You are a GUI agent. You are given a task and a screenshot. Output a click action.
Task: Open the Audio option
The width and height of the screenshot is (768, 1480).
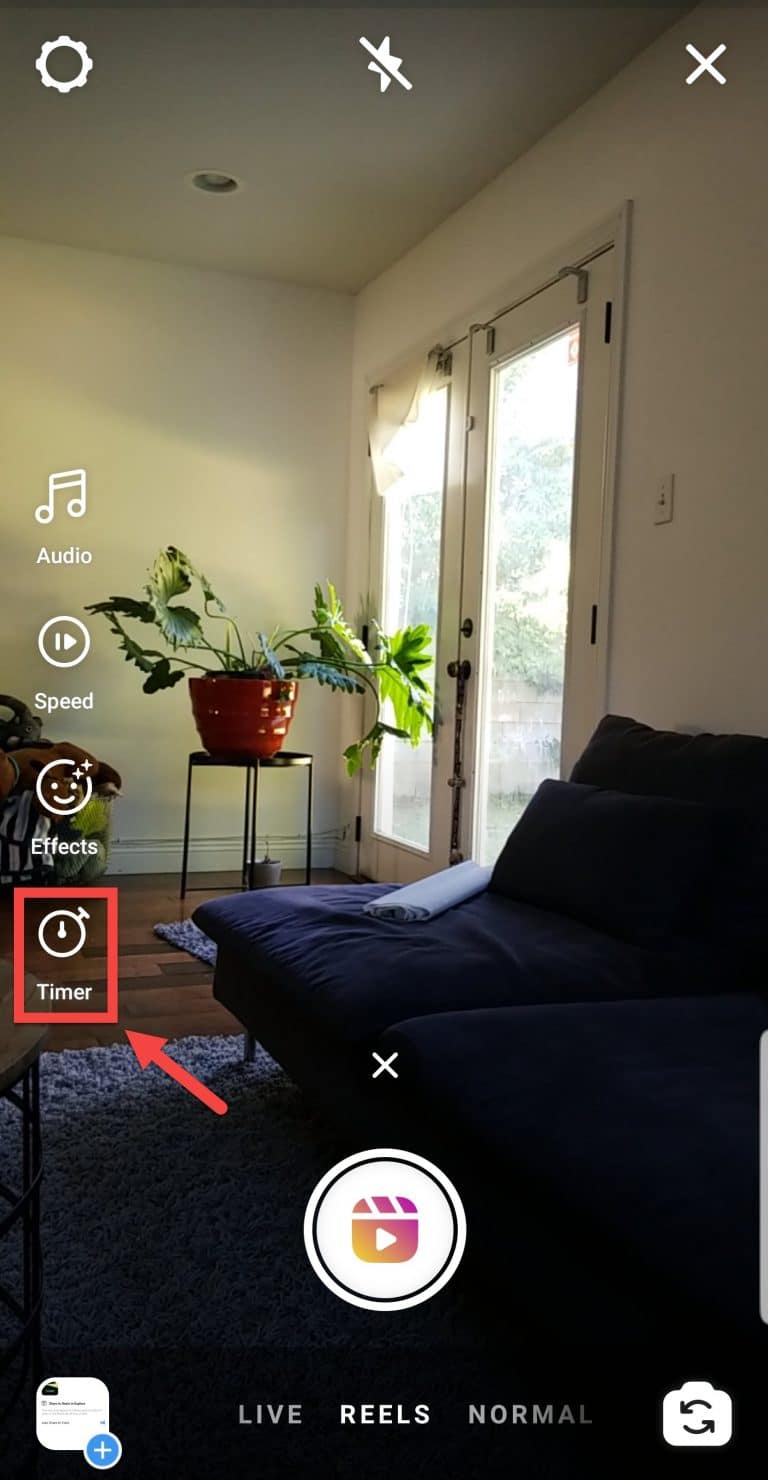pos(64,517)
